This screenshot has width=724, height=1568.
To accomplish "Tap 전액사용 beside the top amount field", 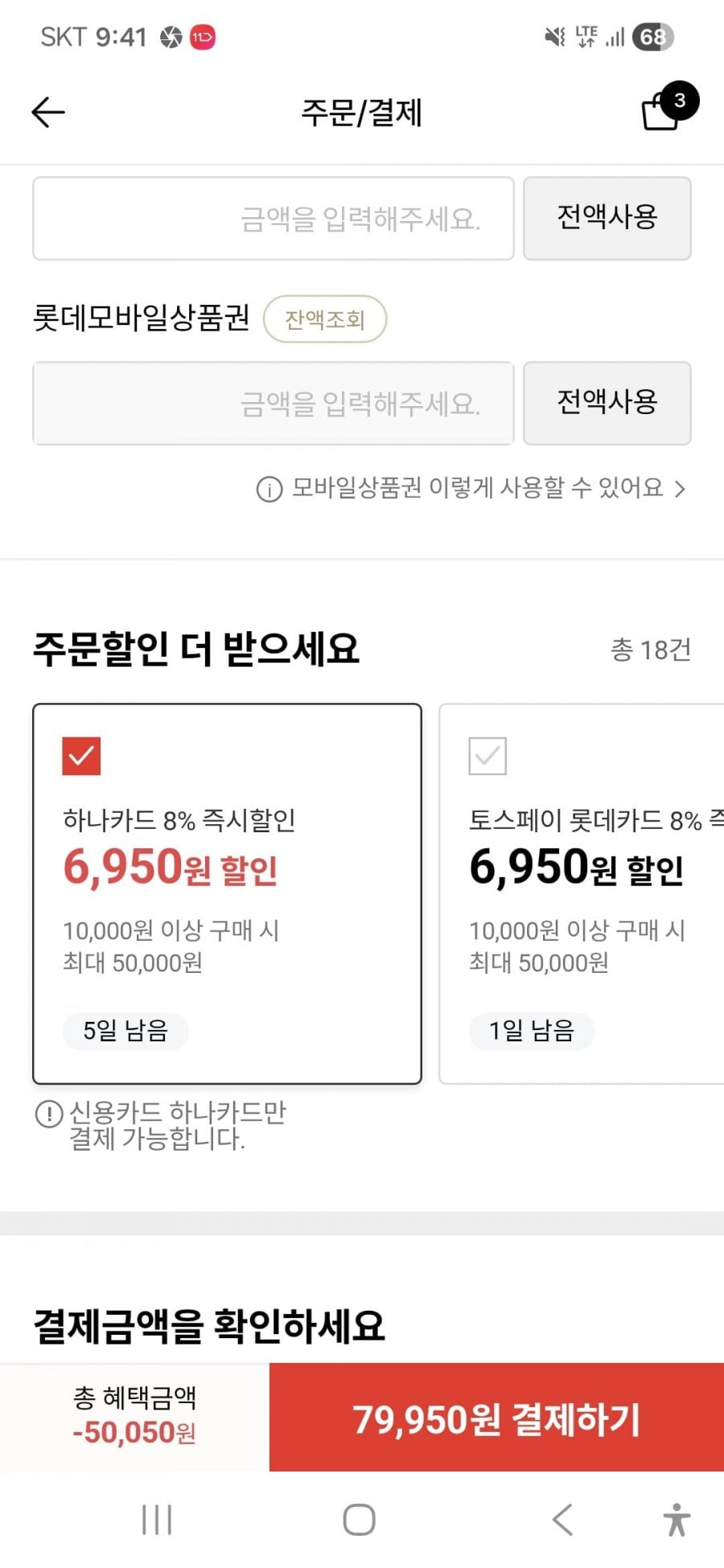I will click(607, 218).
